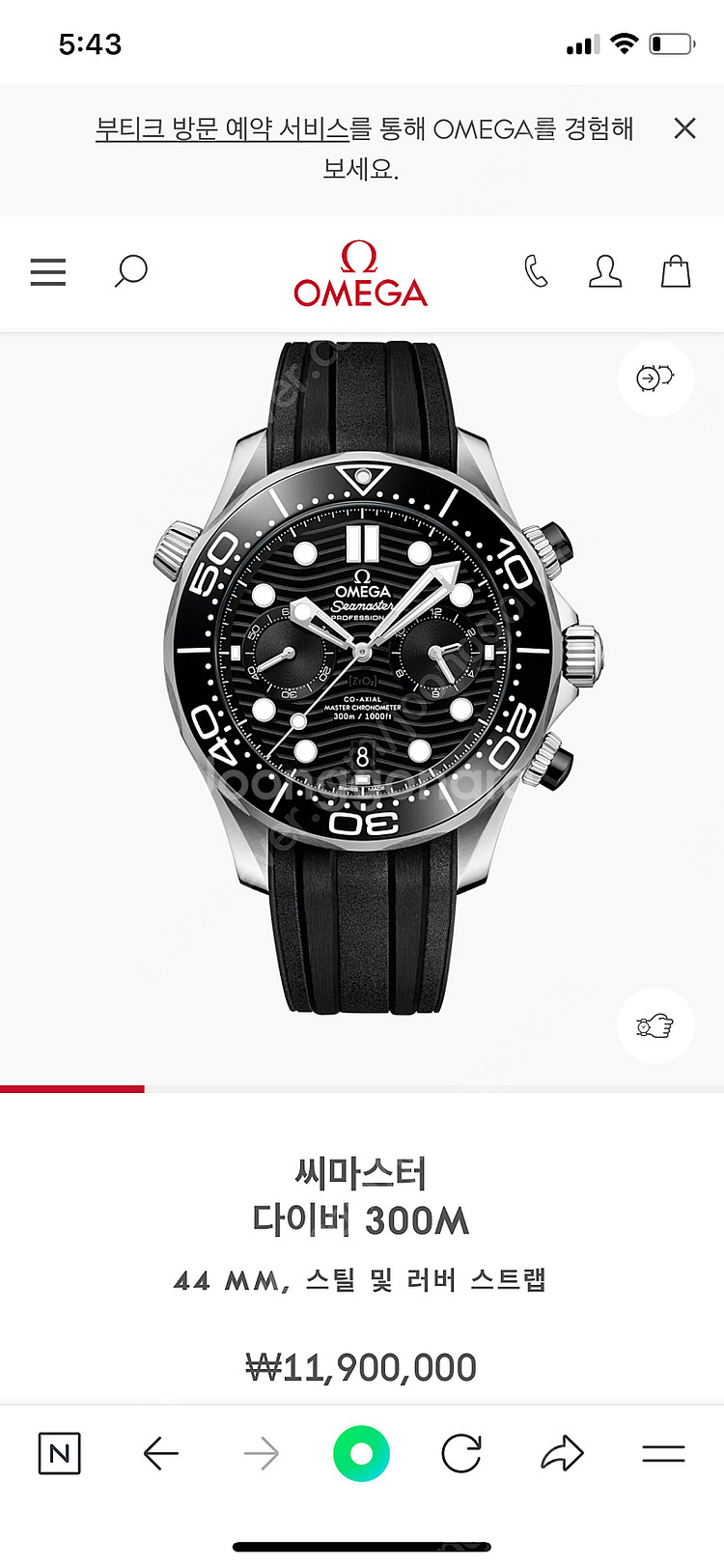Screen dimensions: 724x1568
Task: Open the browser's two-line menu
Action: coord(663,1453)
